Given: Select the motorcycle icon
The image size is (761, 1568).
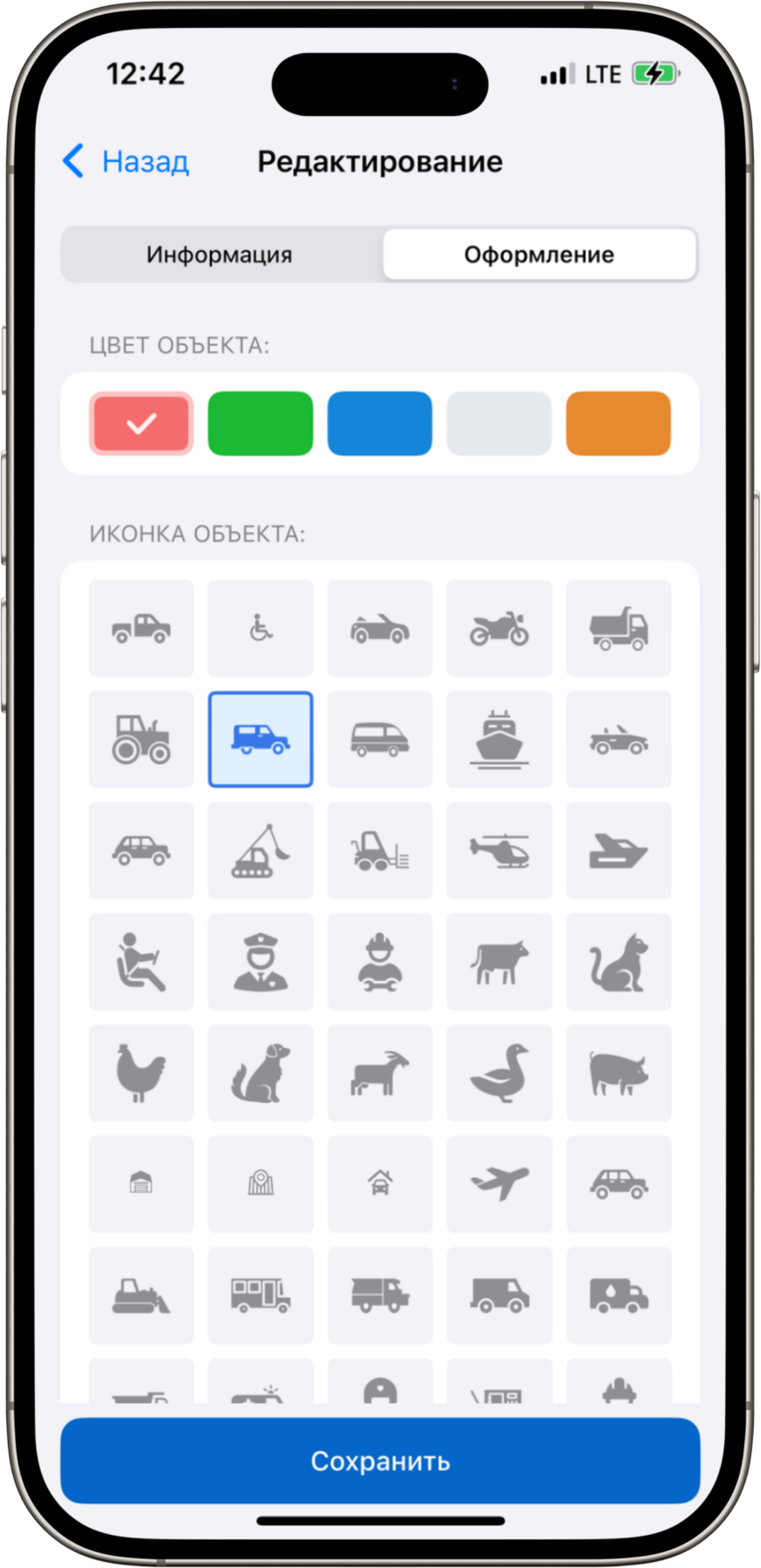Looking at the screenshot, I should coord(499,628).
